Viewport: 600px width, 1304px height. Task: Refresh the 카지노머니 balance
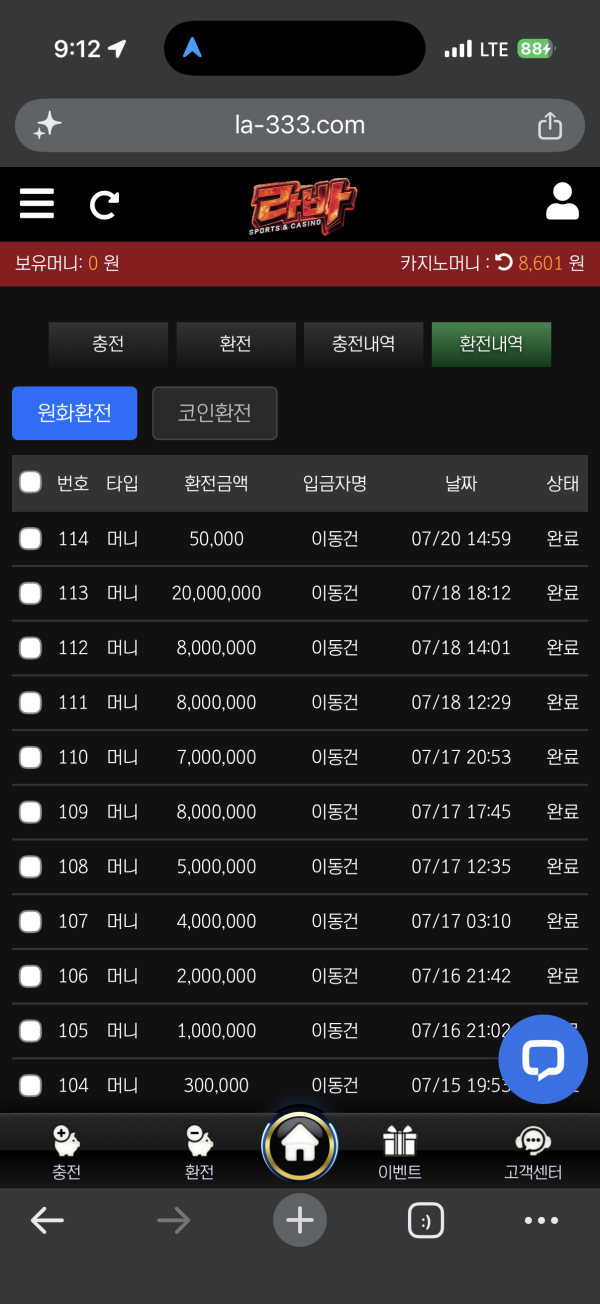504,263
